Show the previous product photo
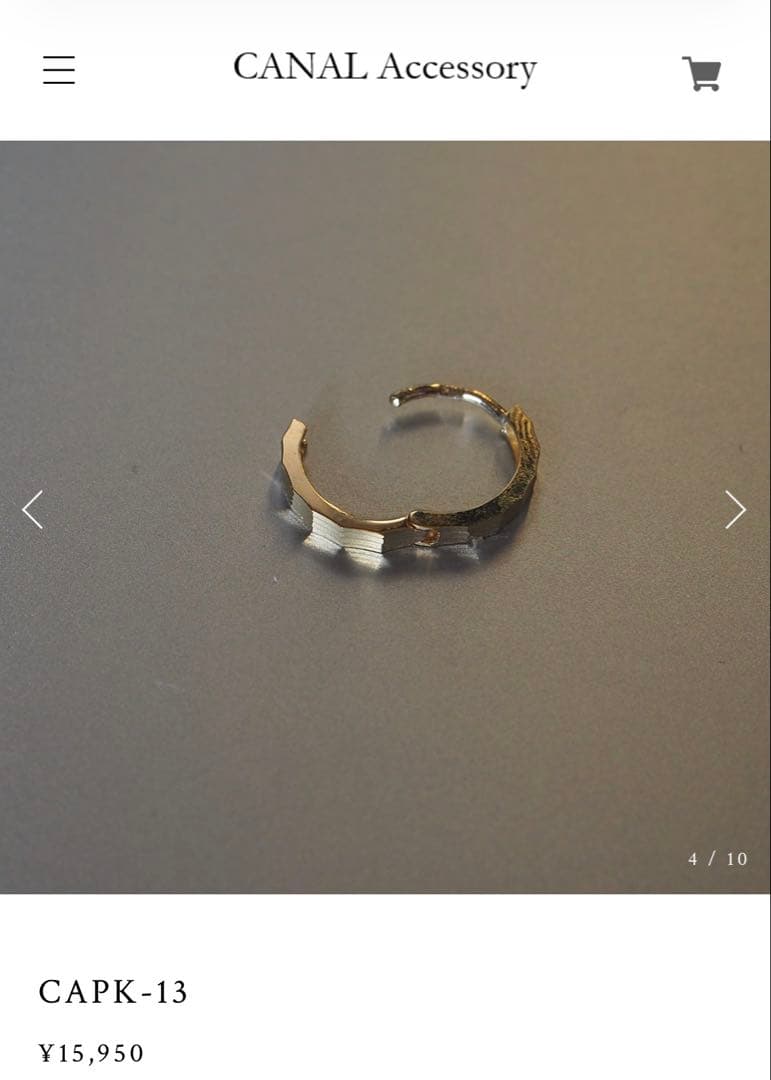 click(x=33, y=509)
